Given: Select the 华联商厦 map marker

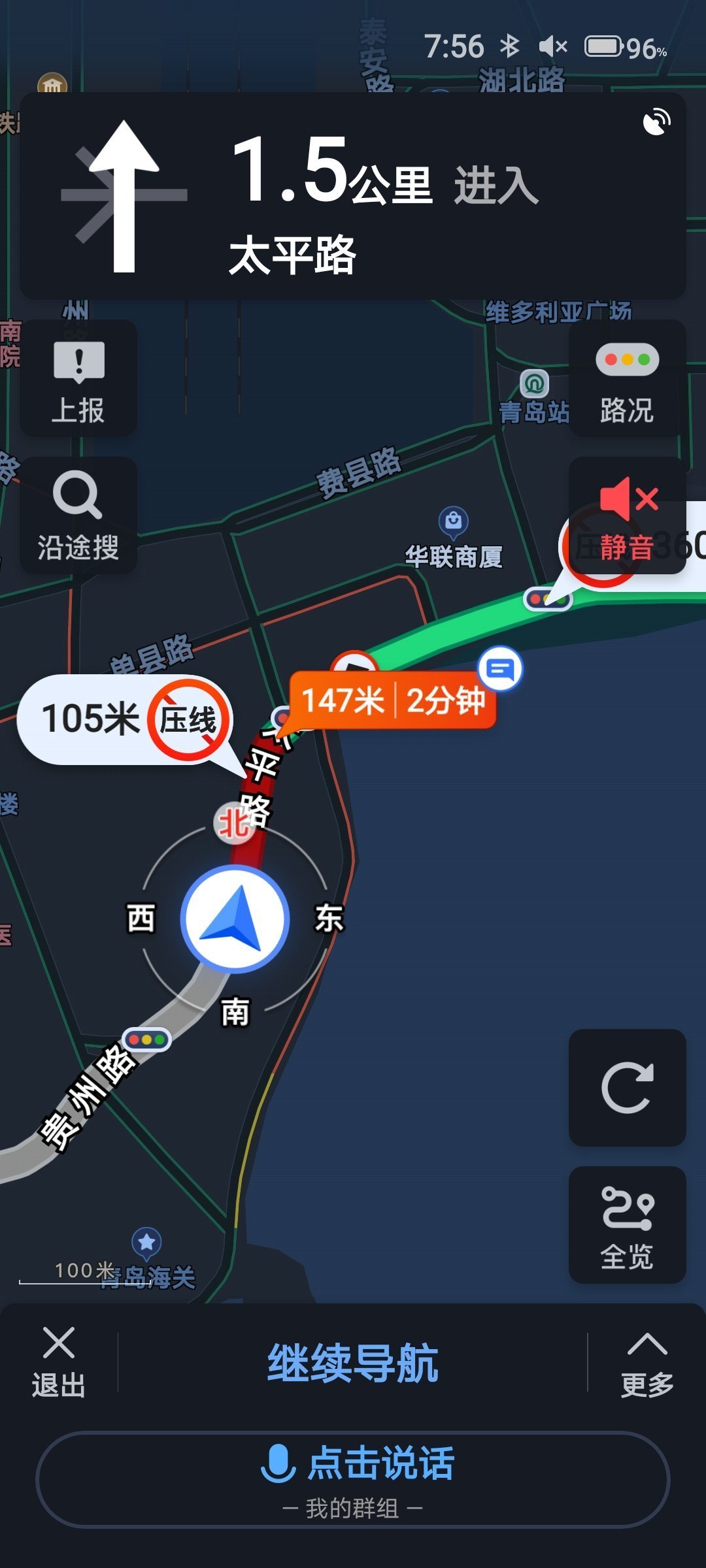Looking at the screenshot, I should (454, 522).
